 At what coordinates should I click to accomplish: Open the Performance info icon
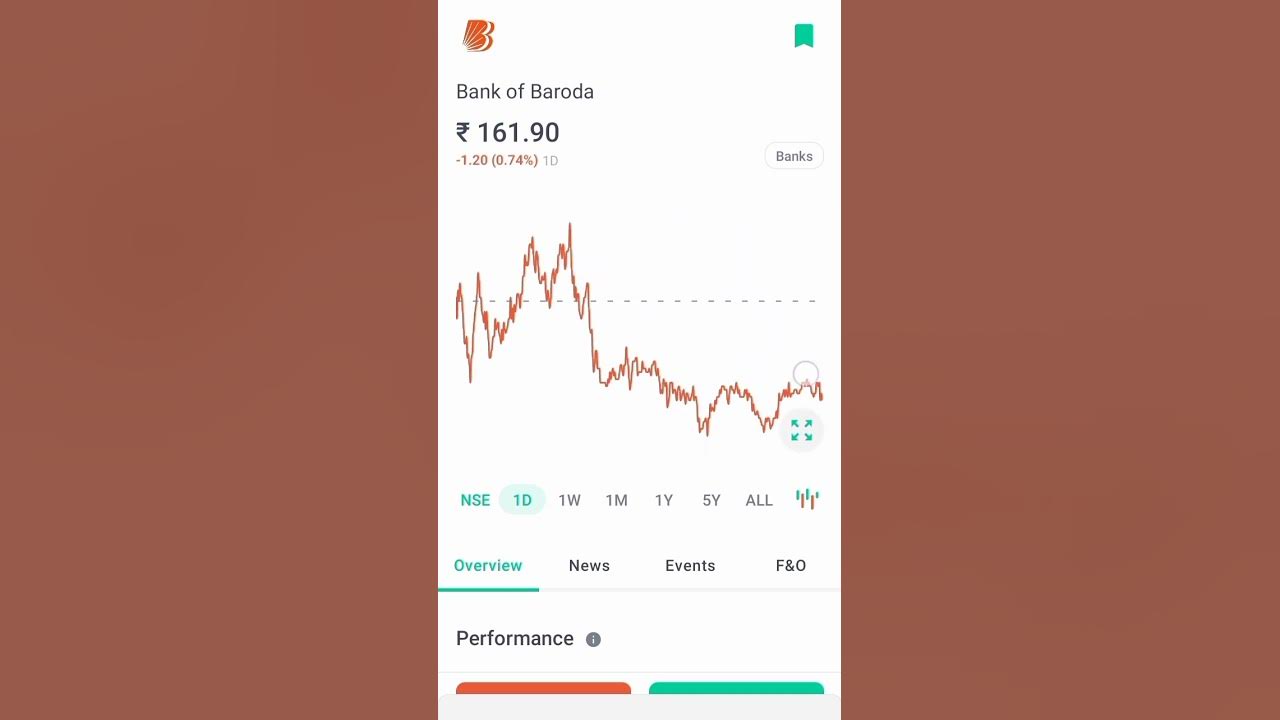[593, 639]
